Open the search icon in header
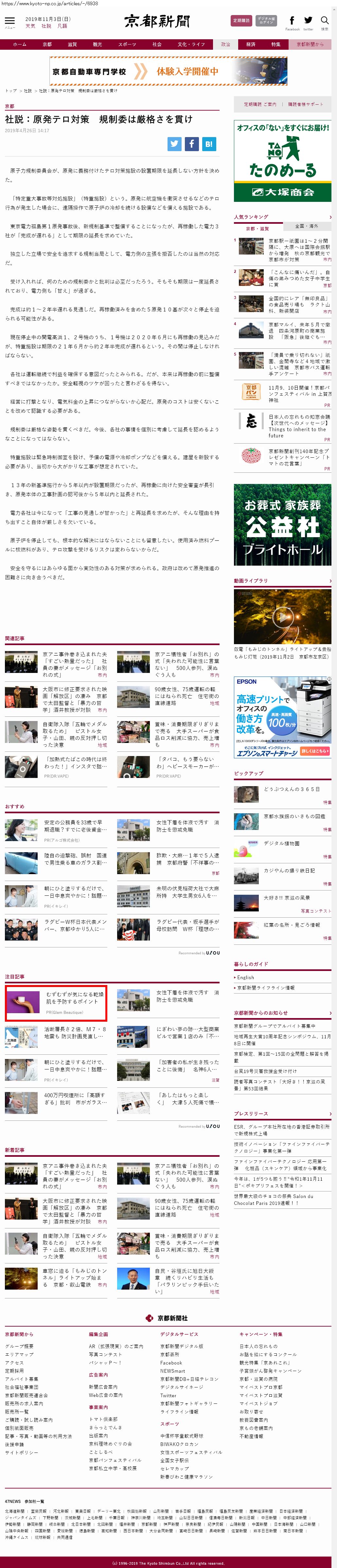 pyautogui.click(x=324, y=21)
